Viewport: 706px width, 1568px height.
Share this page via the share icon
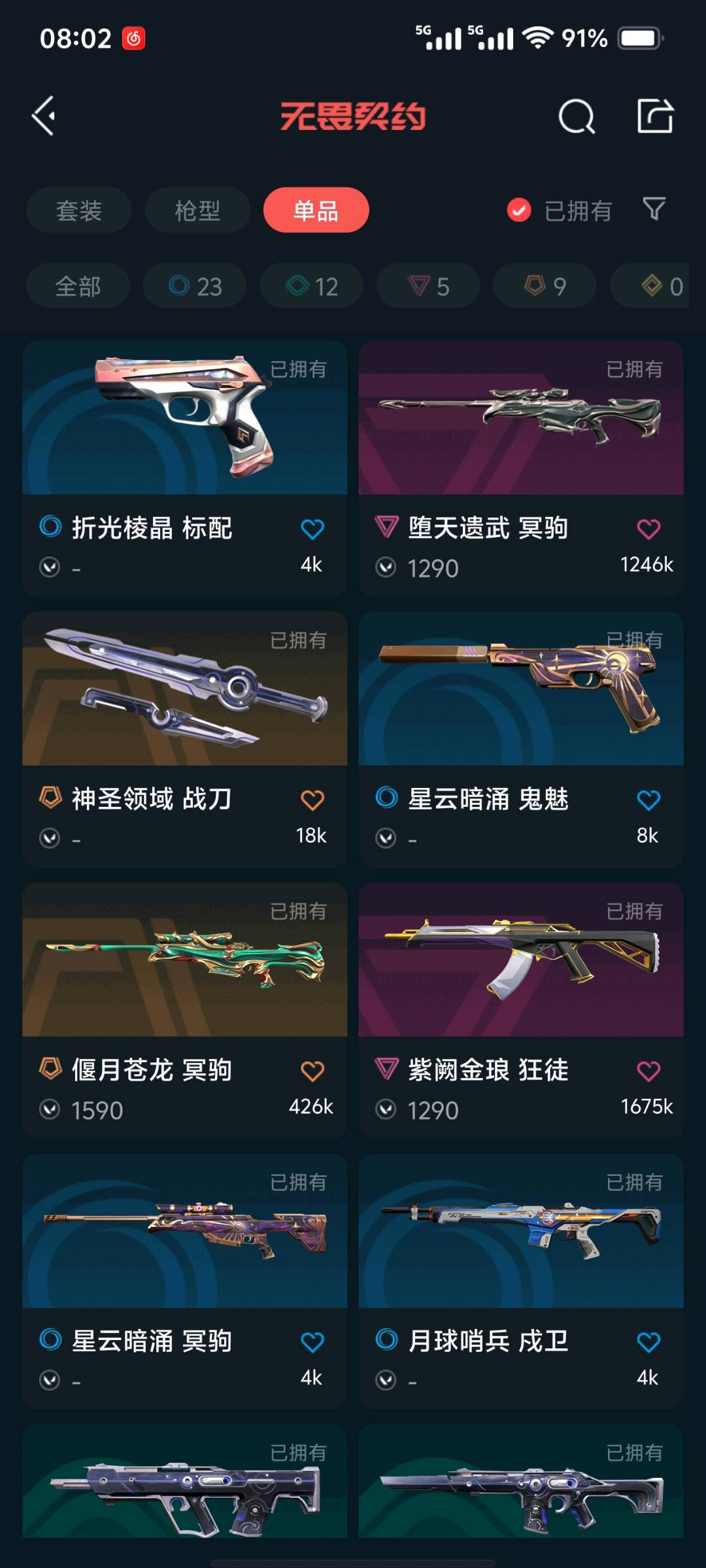pyautogui.click(x=655, y=116)
